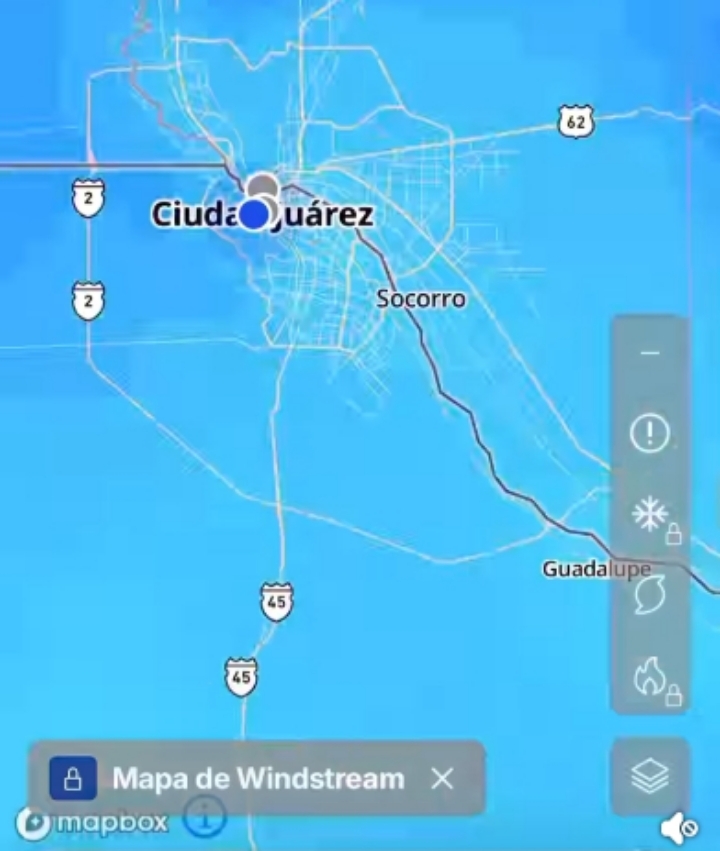Select the locked wildfire layer

pyautogui.click(x=651, y=677)
